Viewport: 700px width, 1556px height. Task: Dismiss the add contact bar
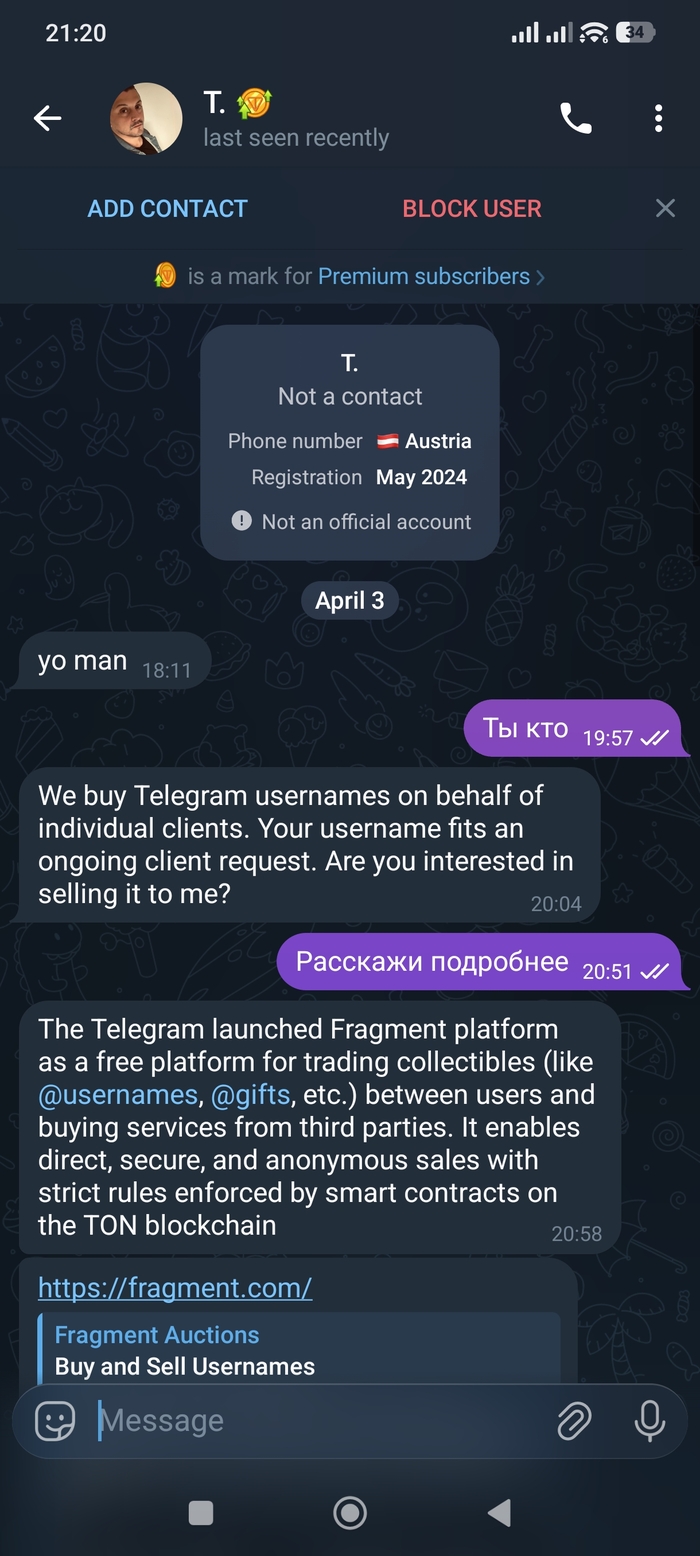coord(665,208)
